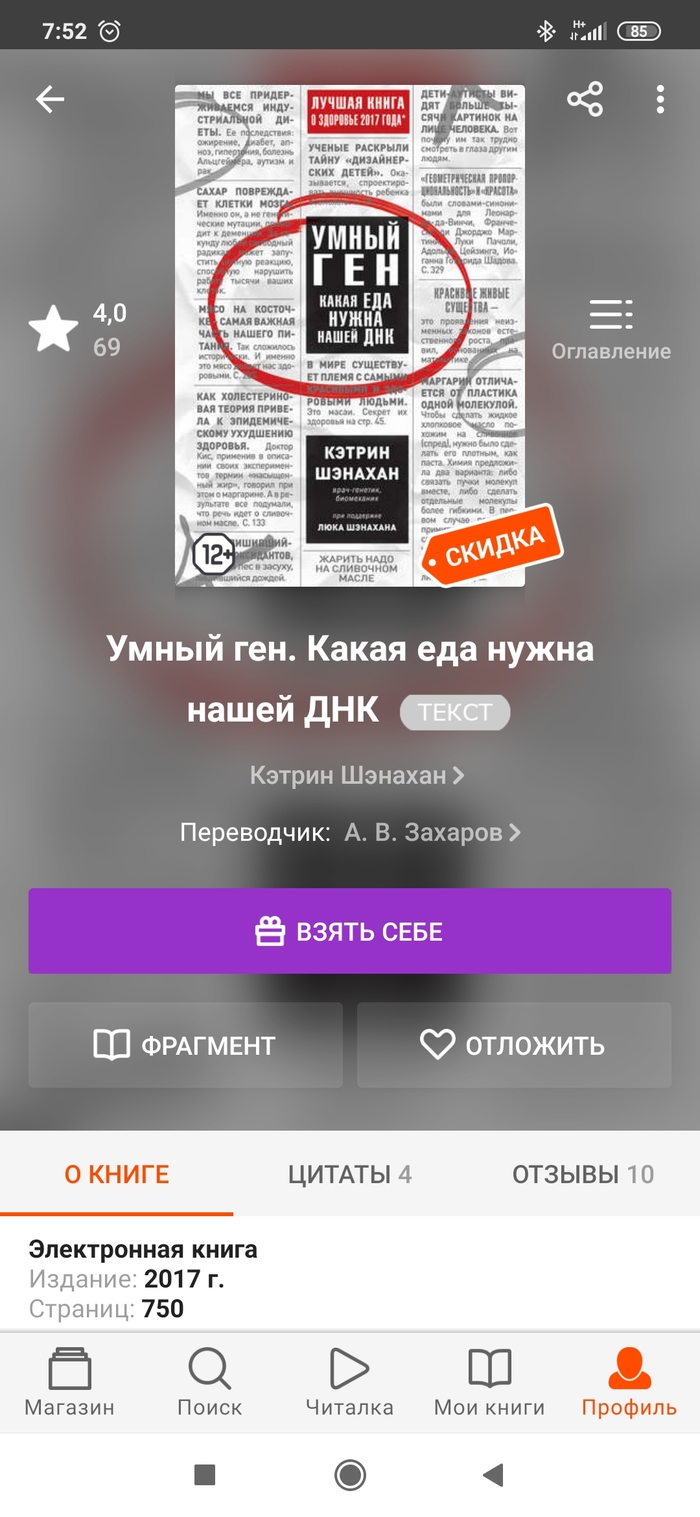
Task: Open the book cover image
Action: 349,335
